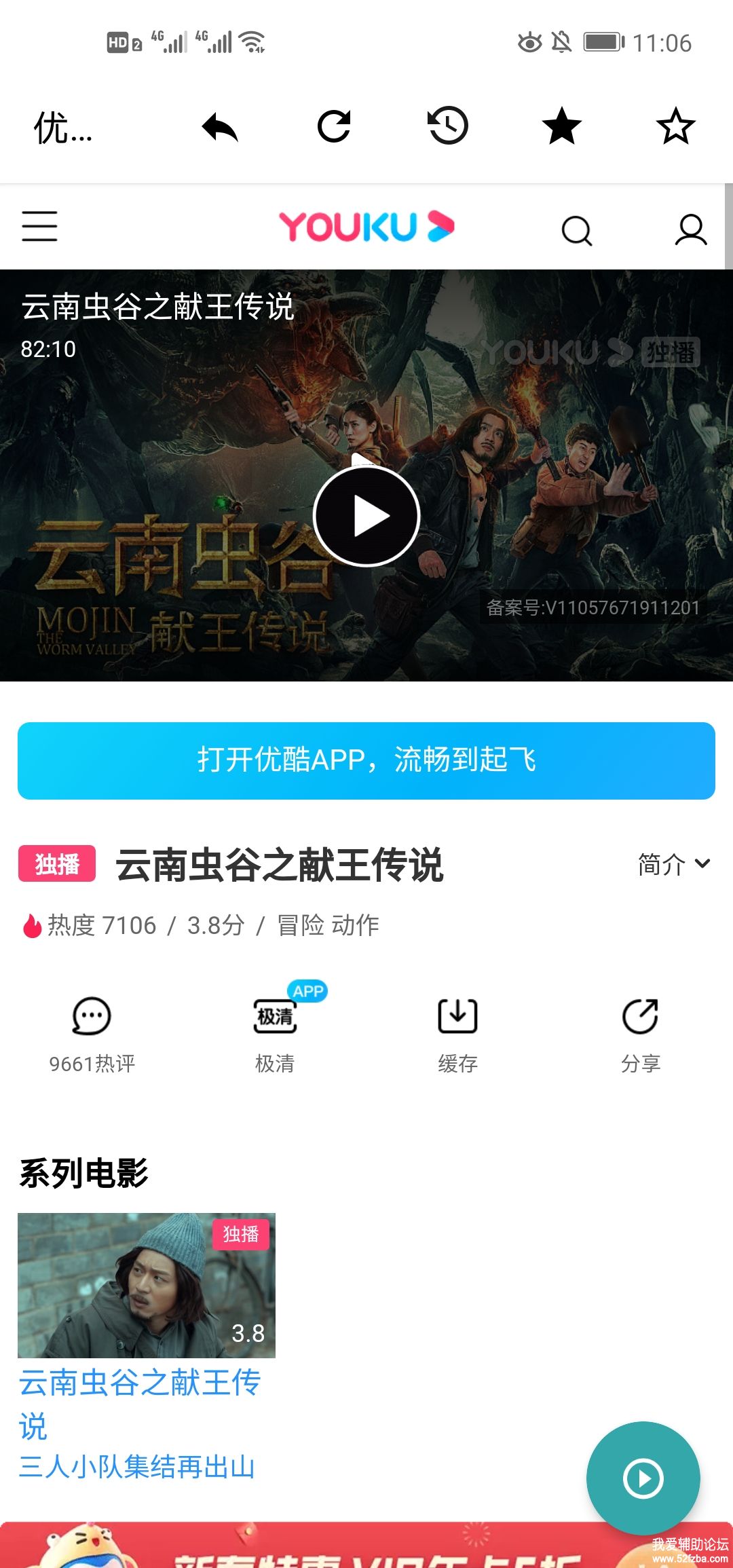Viewport: 733px width, 1568px height.
Task: Bookmark this page with the outline star
Action: pyautogui.click(x=676, y=126)
